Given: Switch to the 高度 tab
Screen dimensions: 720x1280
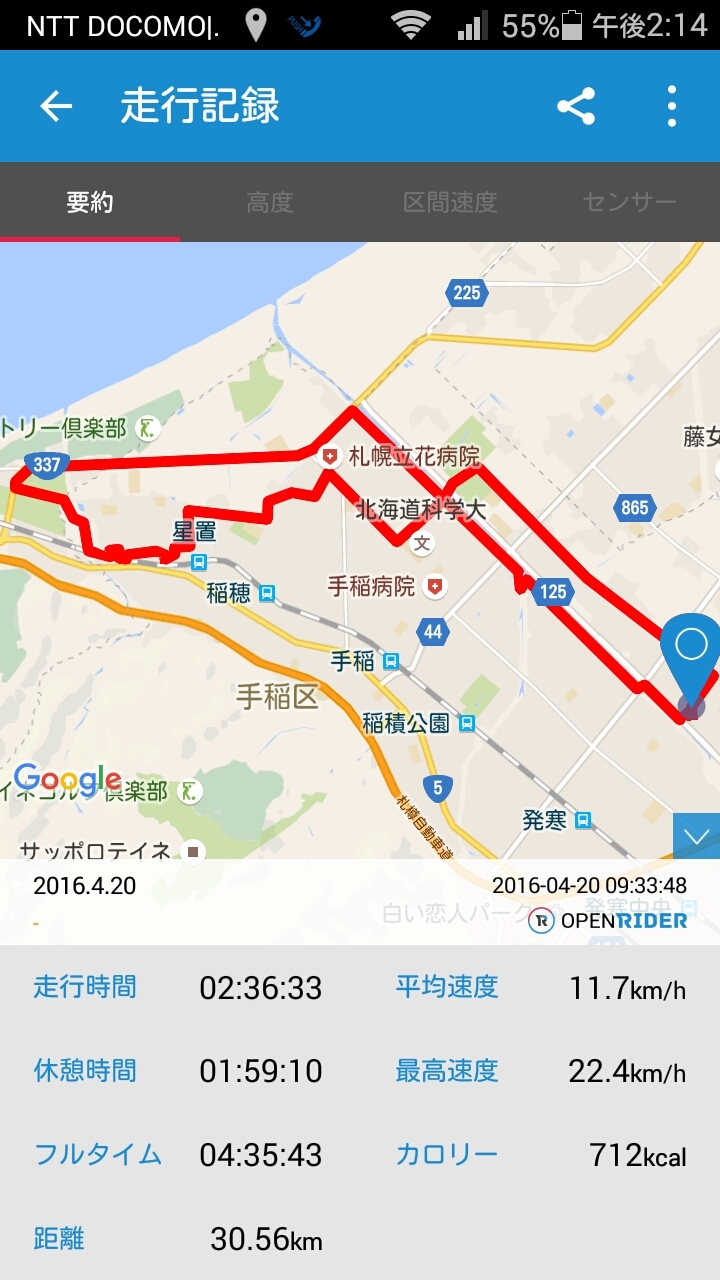Looking at the screenshot, I should click(270, 203).
